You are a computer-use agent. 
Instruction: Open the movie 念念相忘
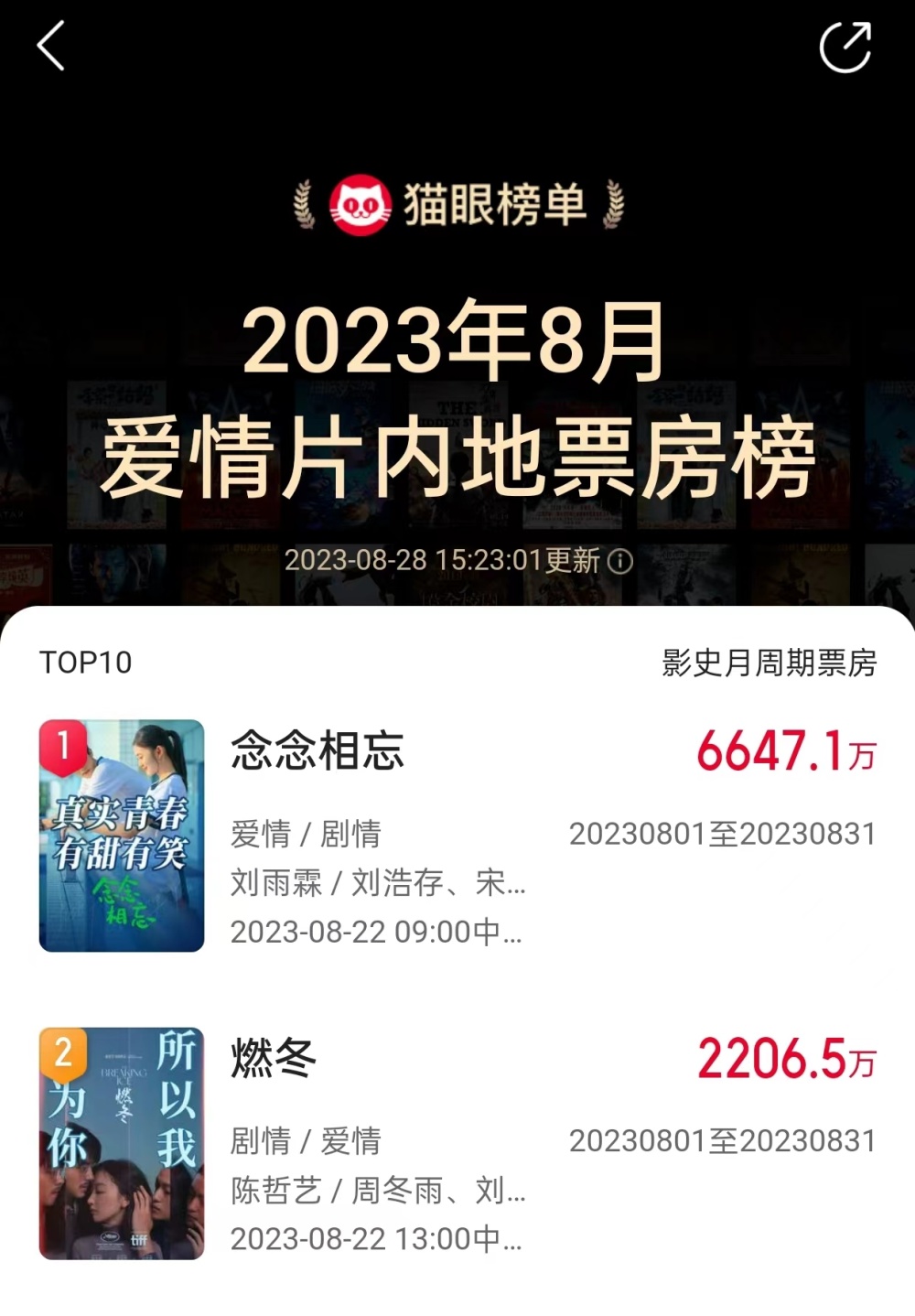318,751
